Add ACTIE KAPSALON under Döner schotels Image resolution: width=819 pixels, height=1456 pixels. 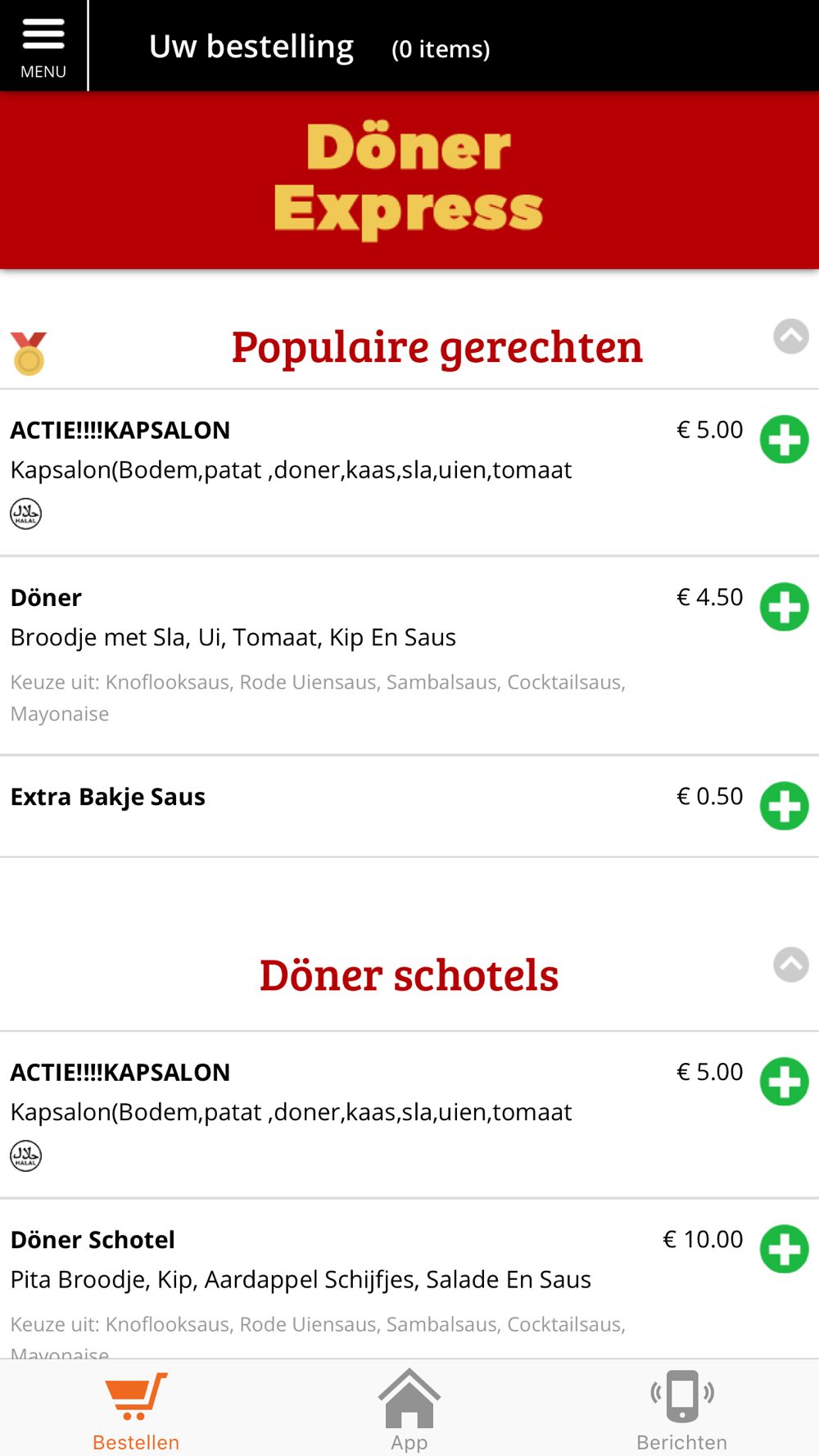784,1082
